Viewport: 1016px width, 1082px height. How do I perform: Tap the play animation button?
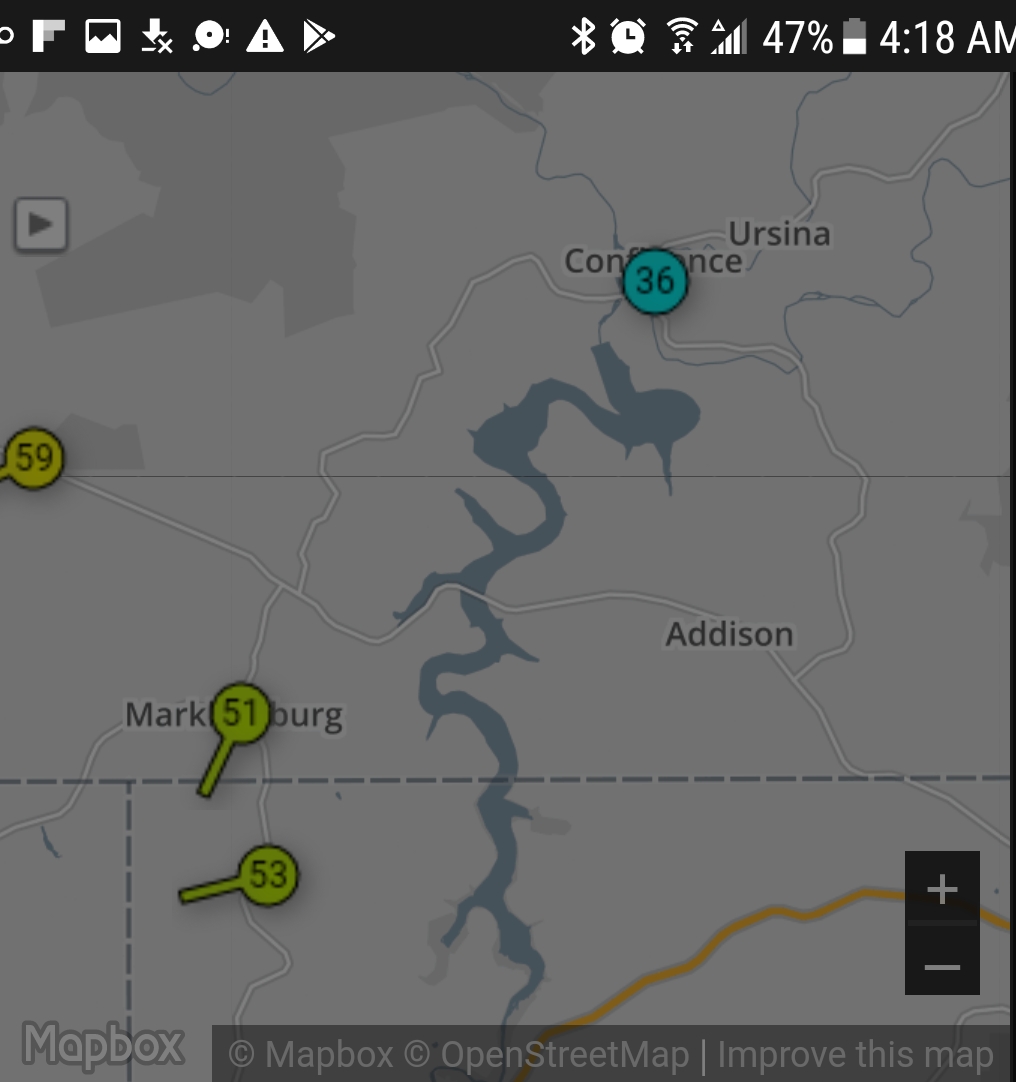tap(41, 224)
